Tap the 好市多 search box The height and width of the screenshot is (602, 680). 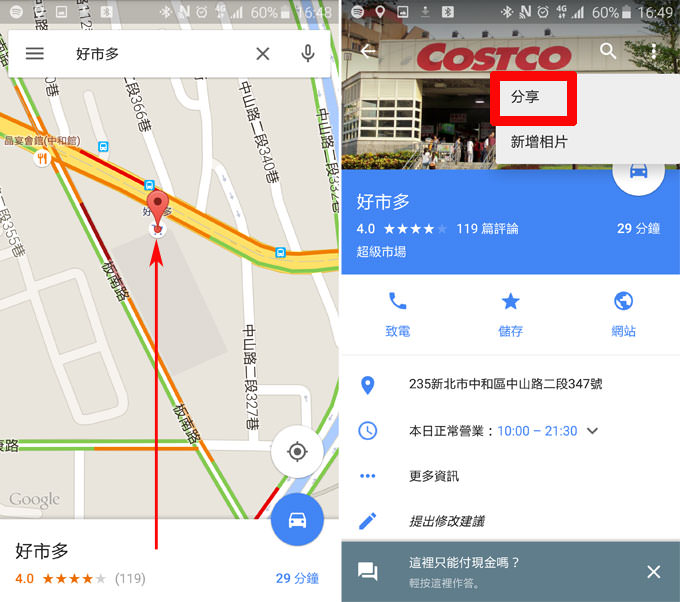click(150, 54)
